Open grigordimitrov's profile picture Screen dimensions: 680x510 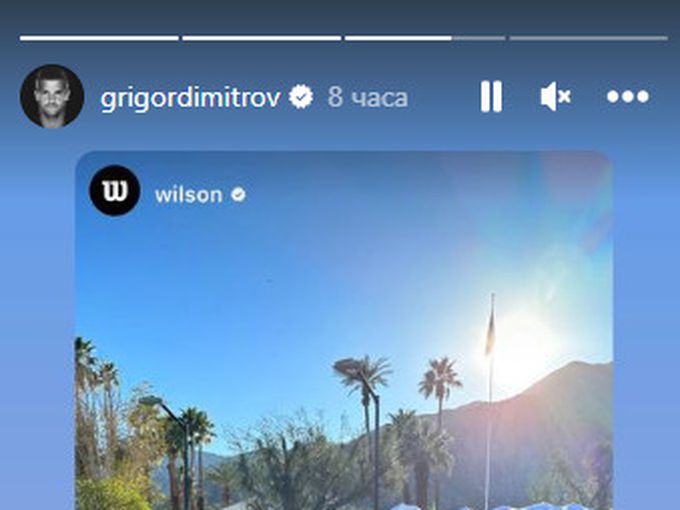pyautogui.click(x=52, y=97)
